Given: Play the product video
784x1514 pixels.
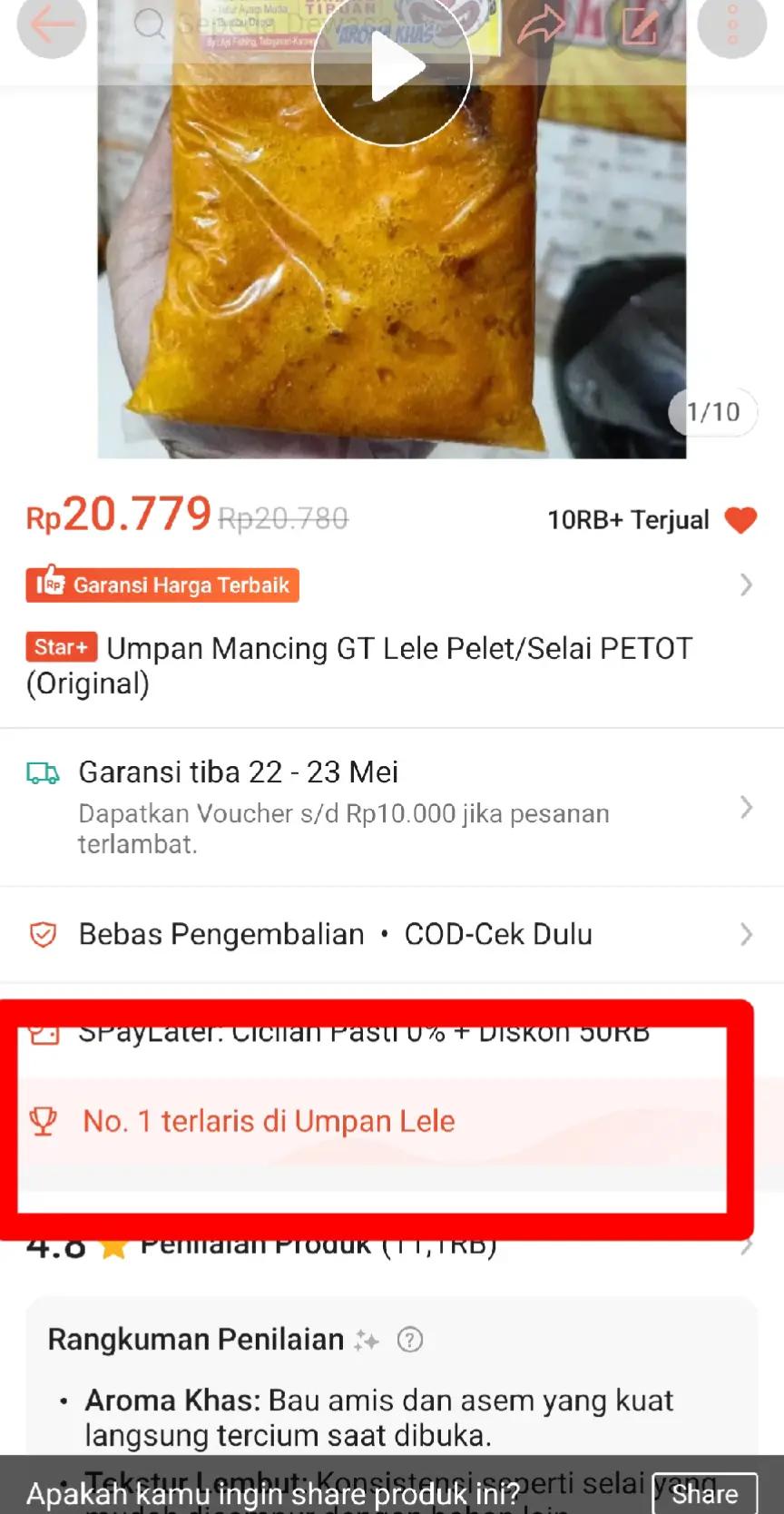Looking at the screenshot, I should (392, 67).
